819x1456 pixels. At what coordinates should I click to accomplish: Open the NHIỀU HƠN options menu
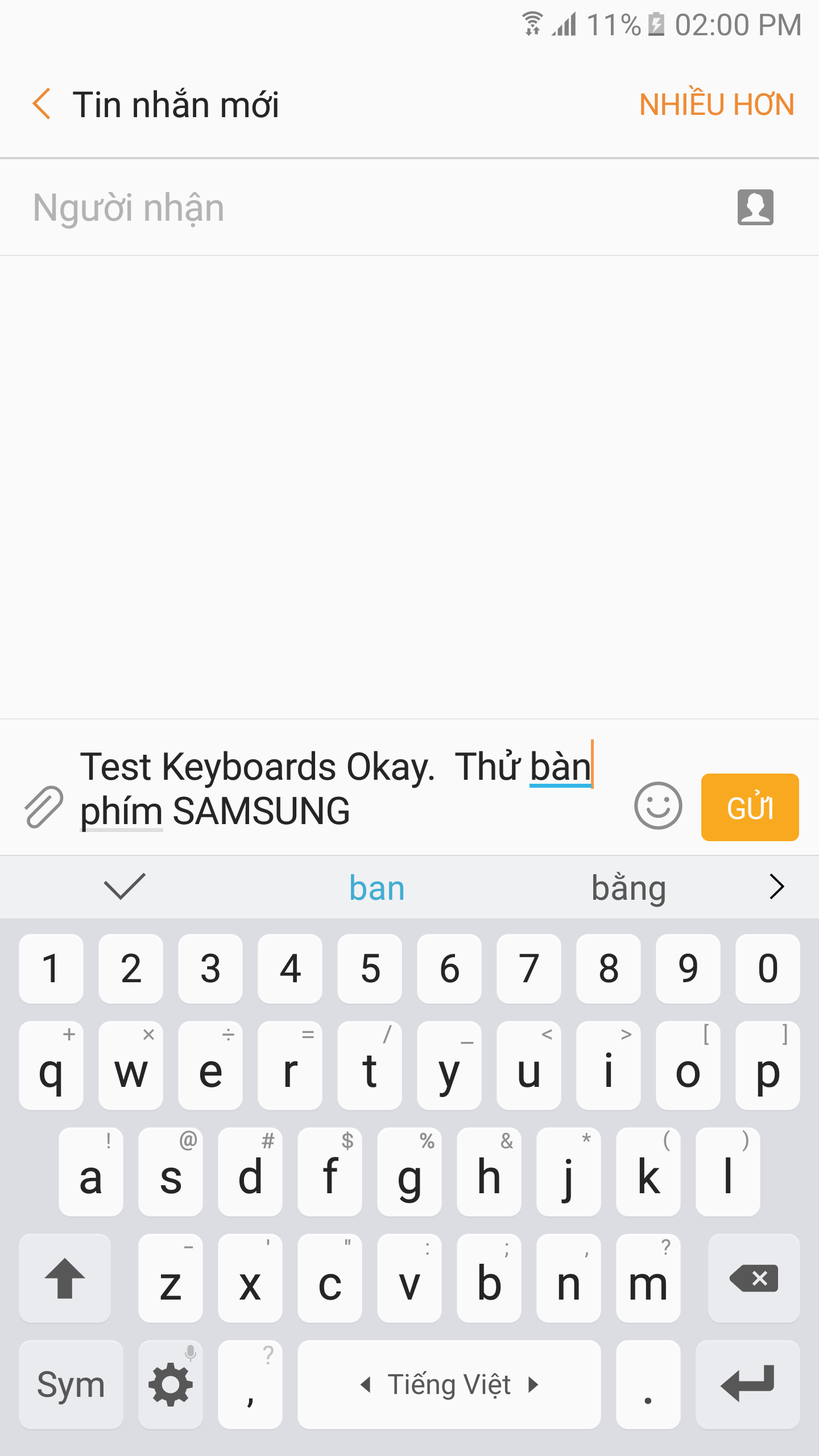pos(716,105)
